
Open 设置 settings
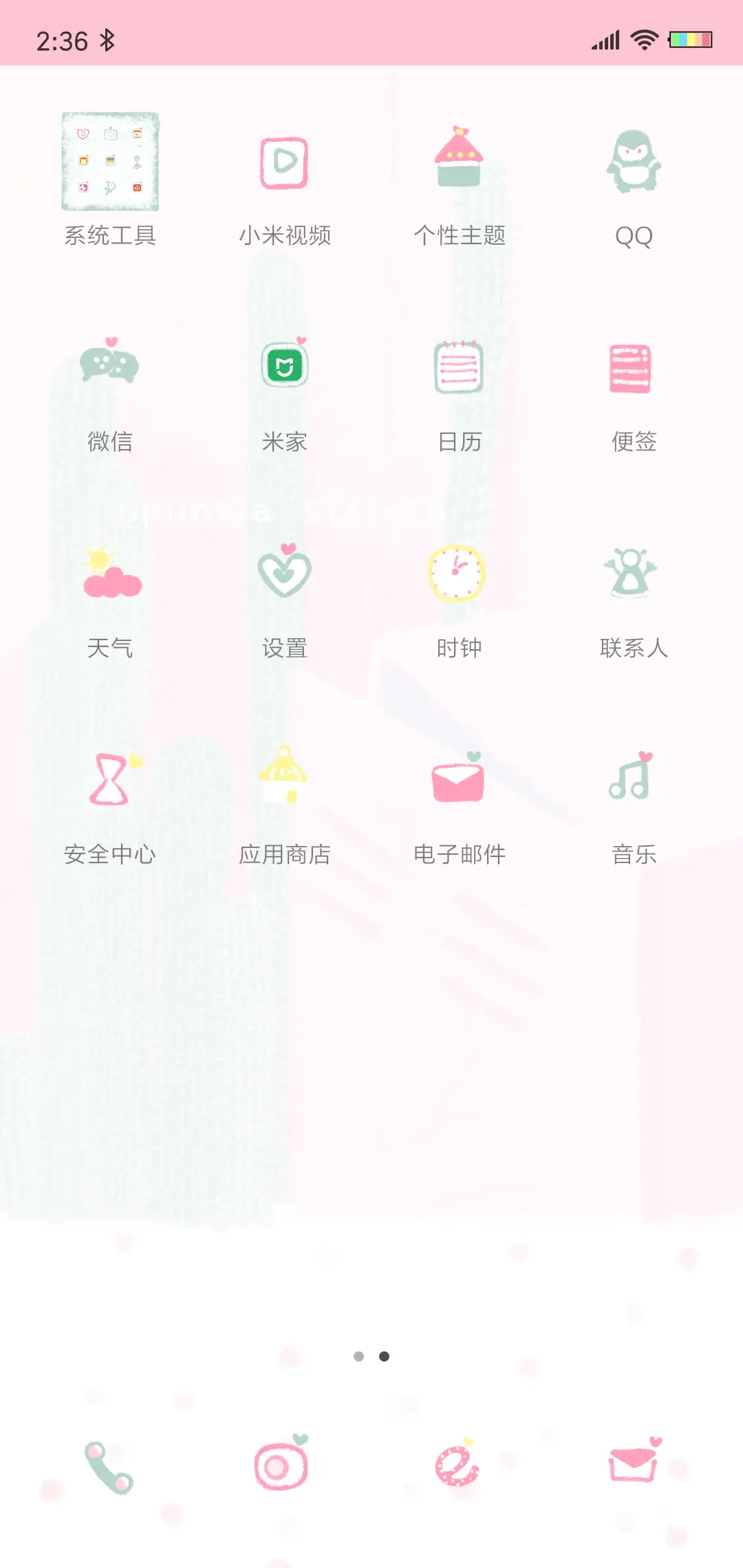point(284,573)
